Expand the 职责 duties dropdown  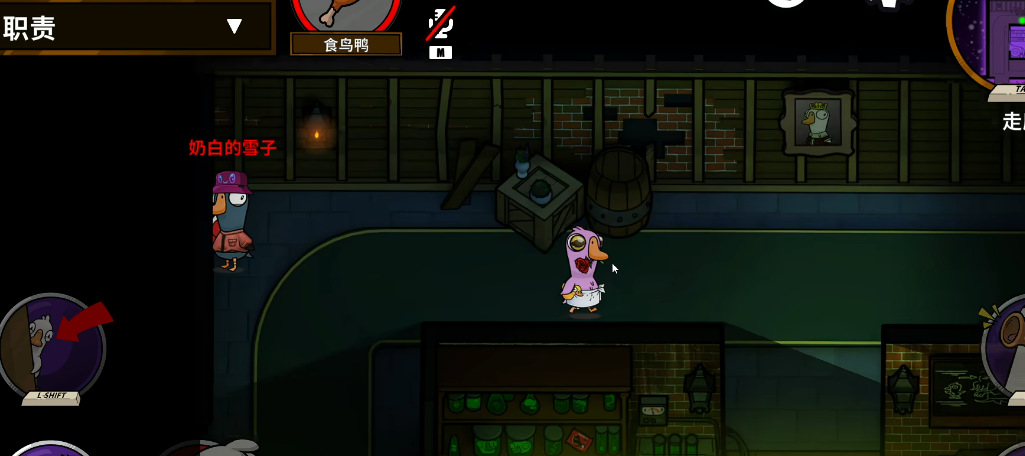[x=234, y=26]
